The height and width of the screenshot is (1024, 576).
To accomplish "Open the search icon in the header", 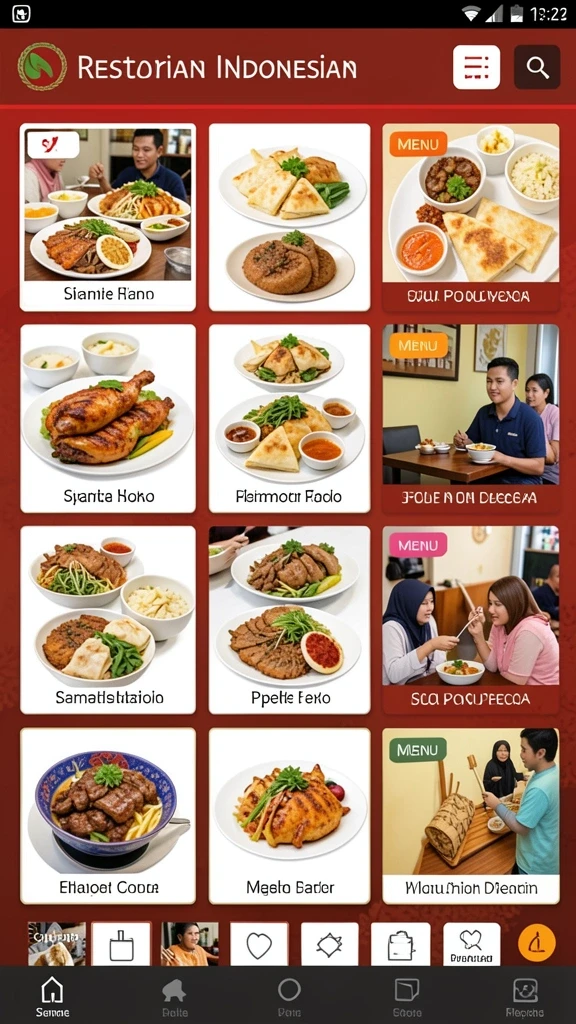I will tap(537, 67).
